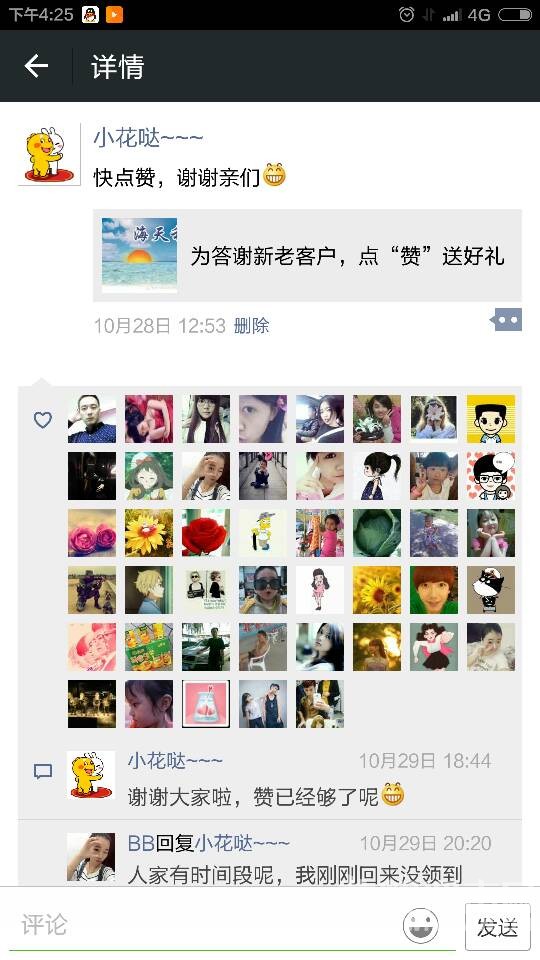Delete this post via 删除
Image resolution: width=540 pixels, height=960 pixels.
click(251, 326)
